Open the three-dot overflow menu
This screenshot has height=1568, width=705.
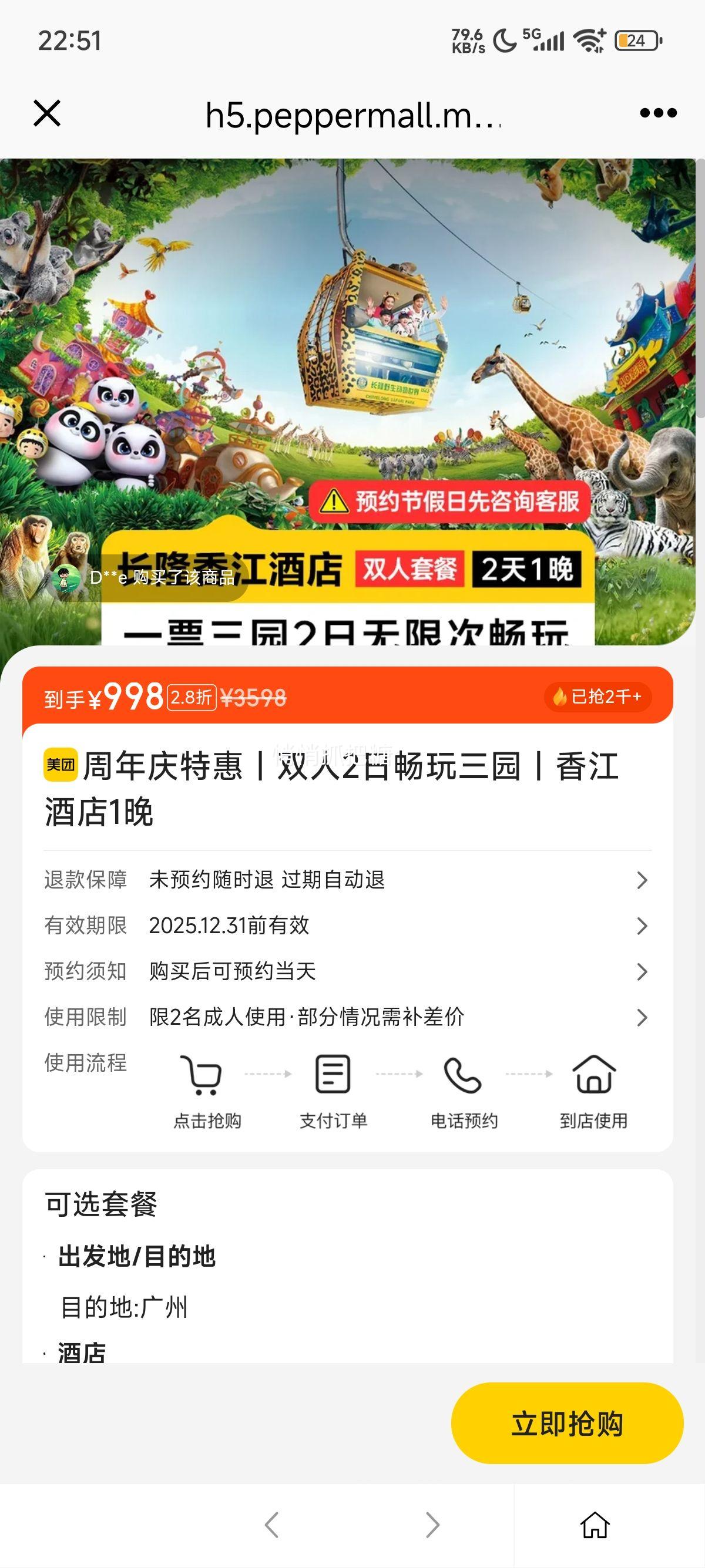pos(658,113)
